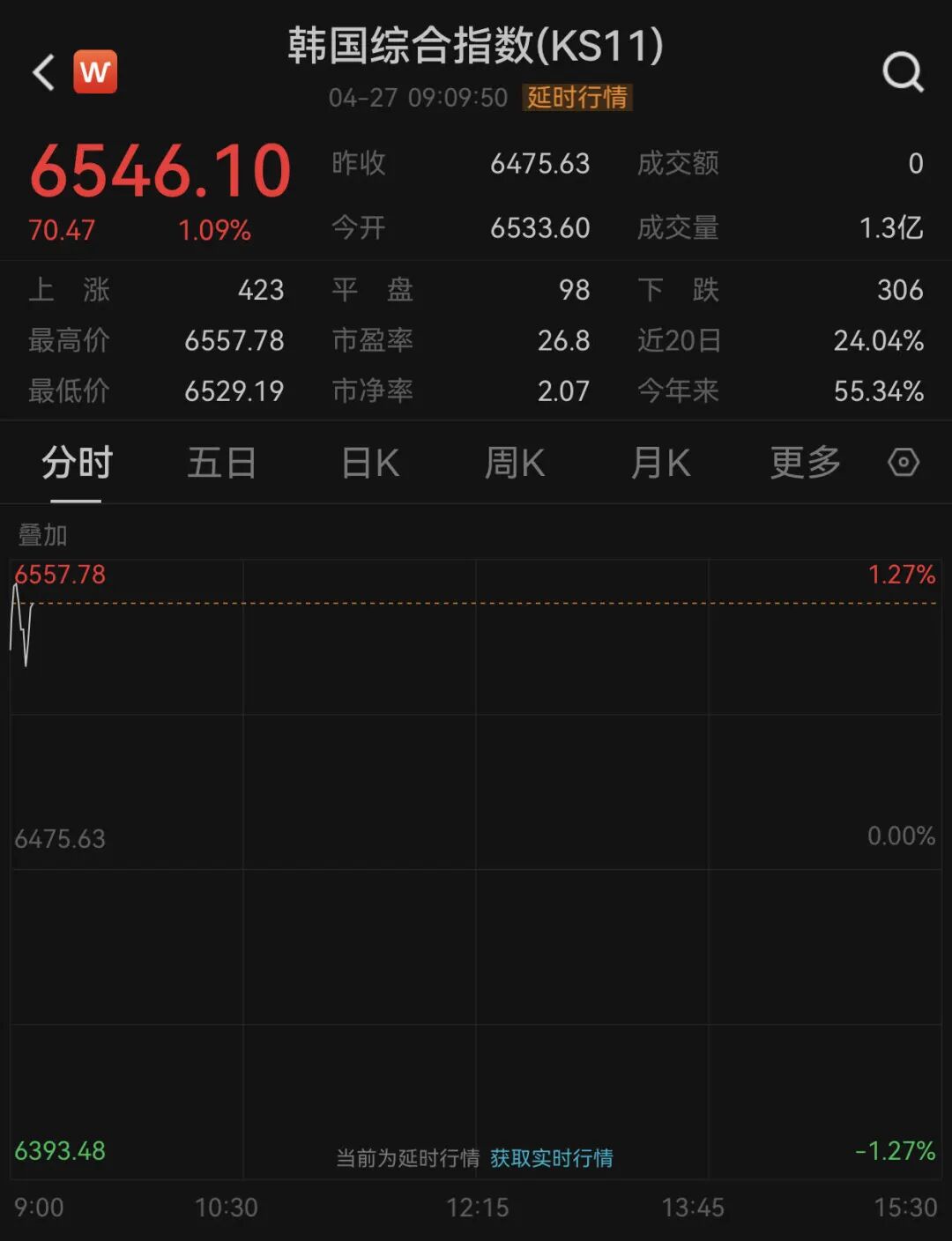Open chart settings hexagon icon
Image resolution: width=952 pixels, height=1241 pixels.
(904, 463)
